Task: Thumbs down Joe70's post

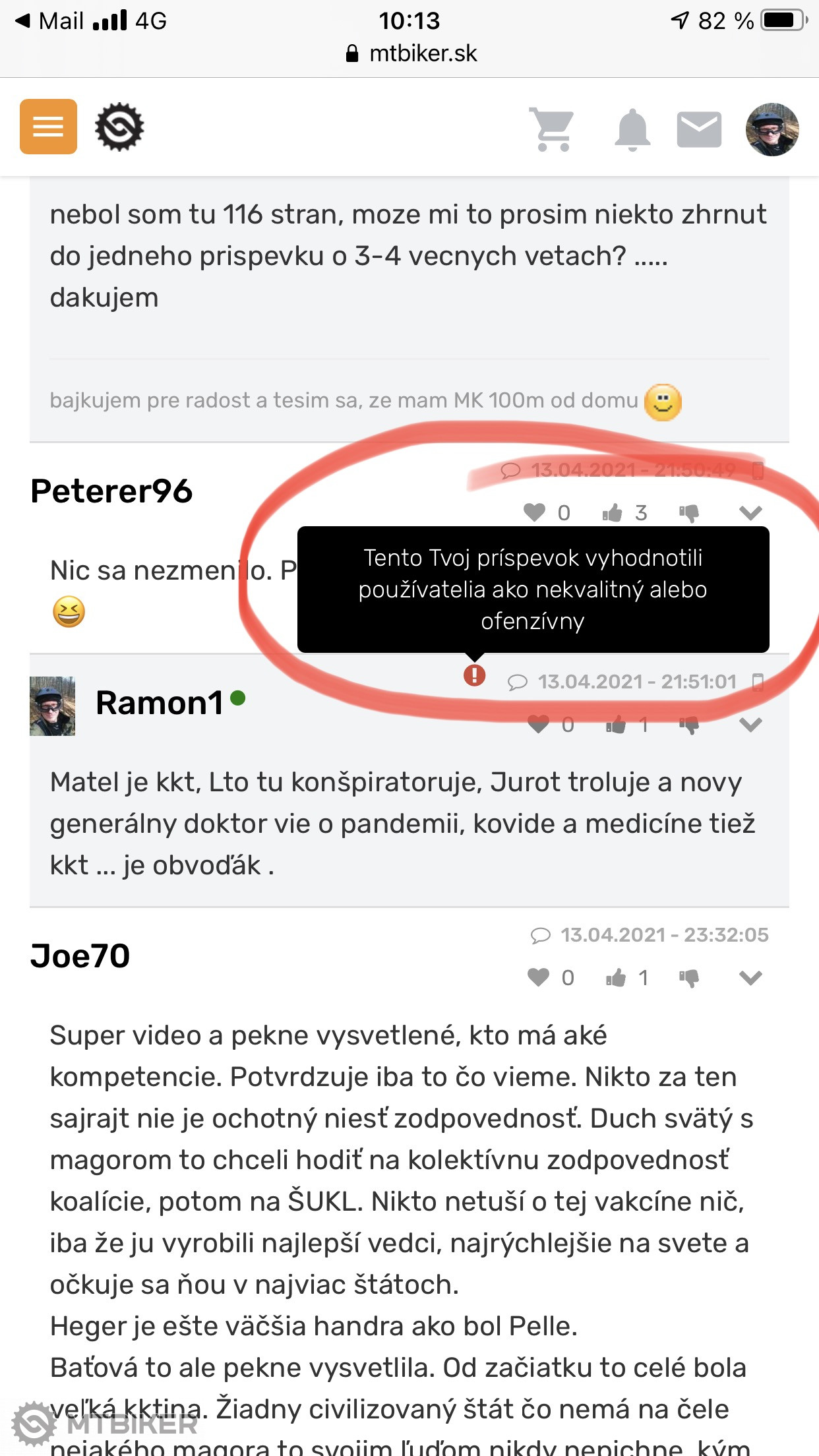Action: pos(689,977)
